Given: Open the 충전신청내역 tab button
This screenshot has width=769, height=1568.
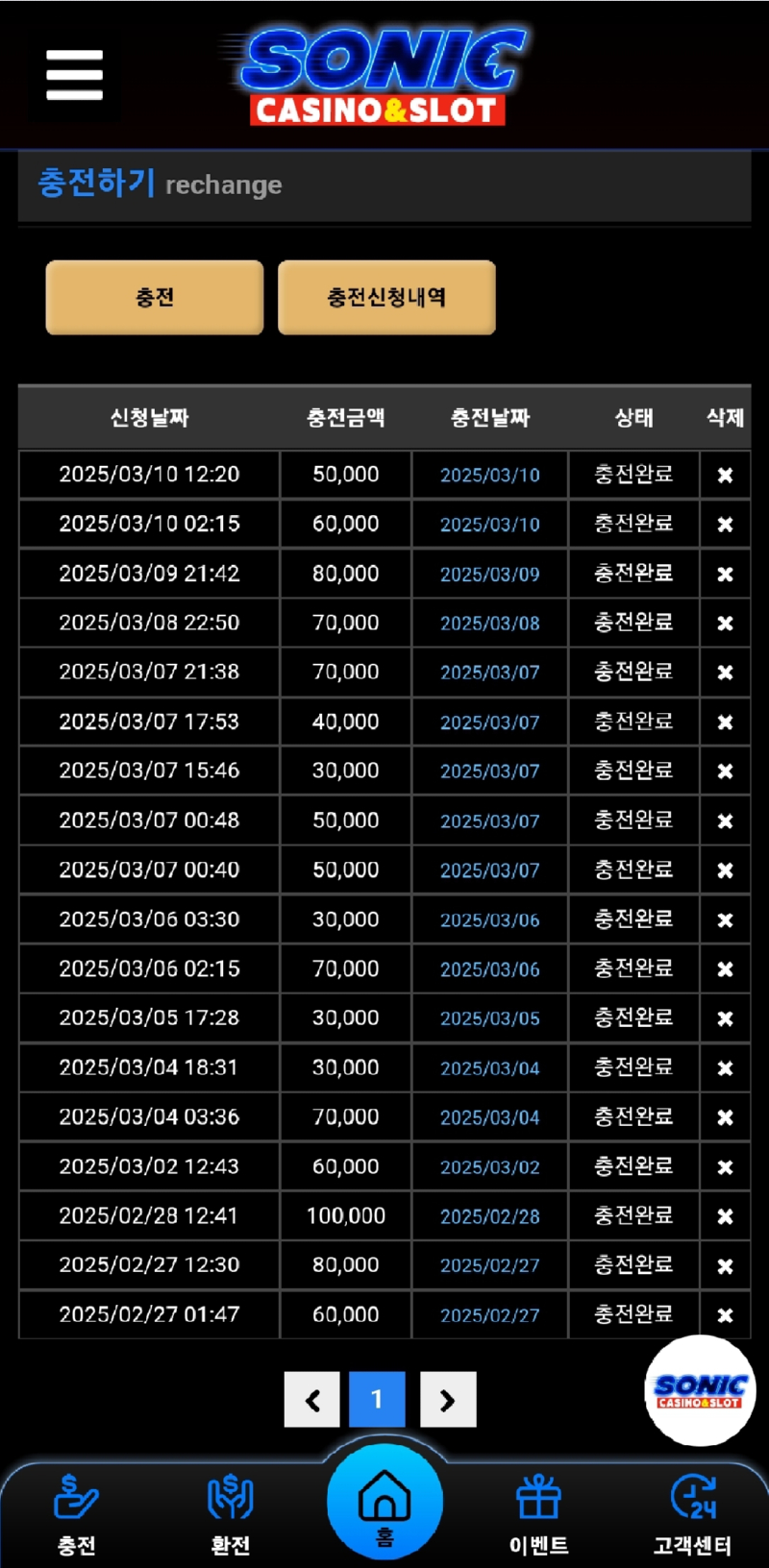Looking at the screenshot, I should (386, 297).
